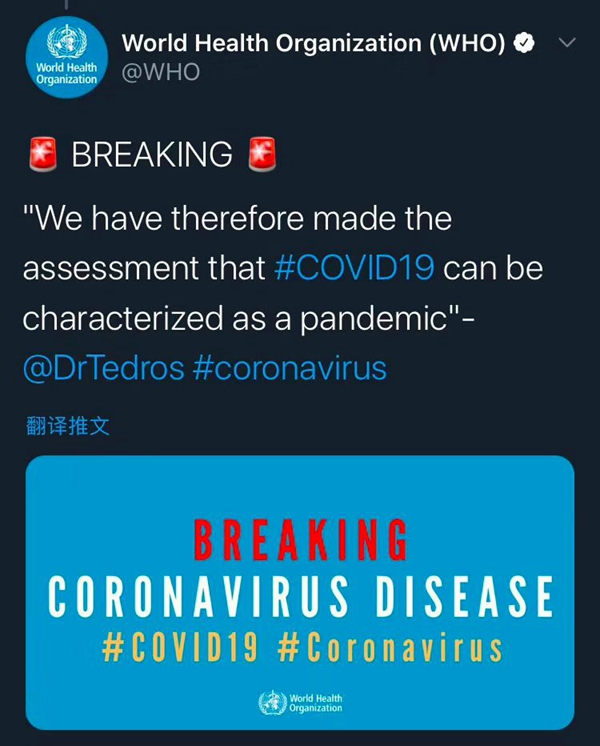Open the #COVID19 hashtag link

point(354,269)
